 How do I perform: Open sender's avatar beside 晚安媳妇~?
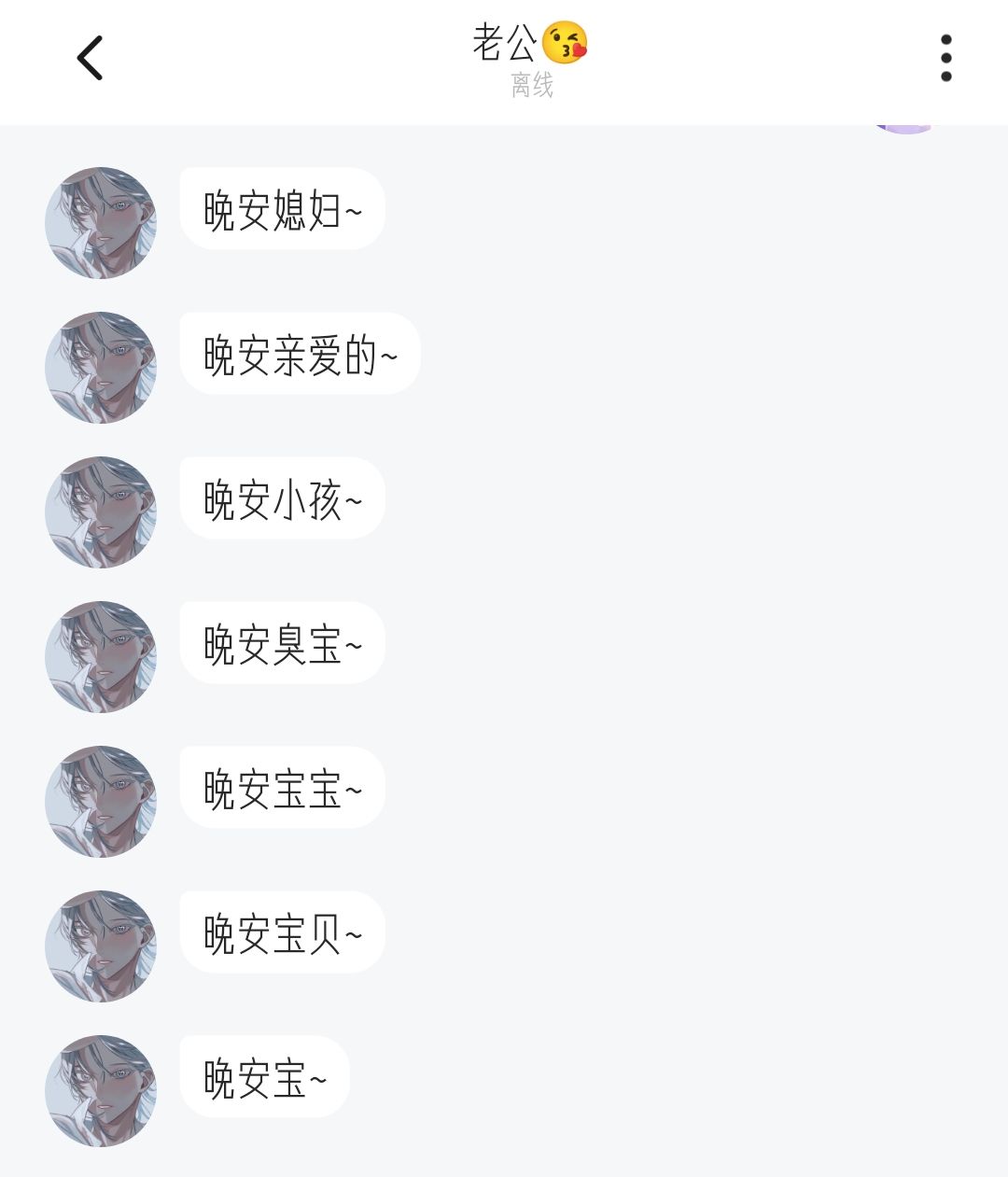(x=101, y=223)
